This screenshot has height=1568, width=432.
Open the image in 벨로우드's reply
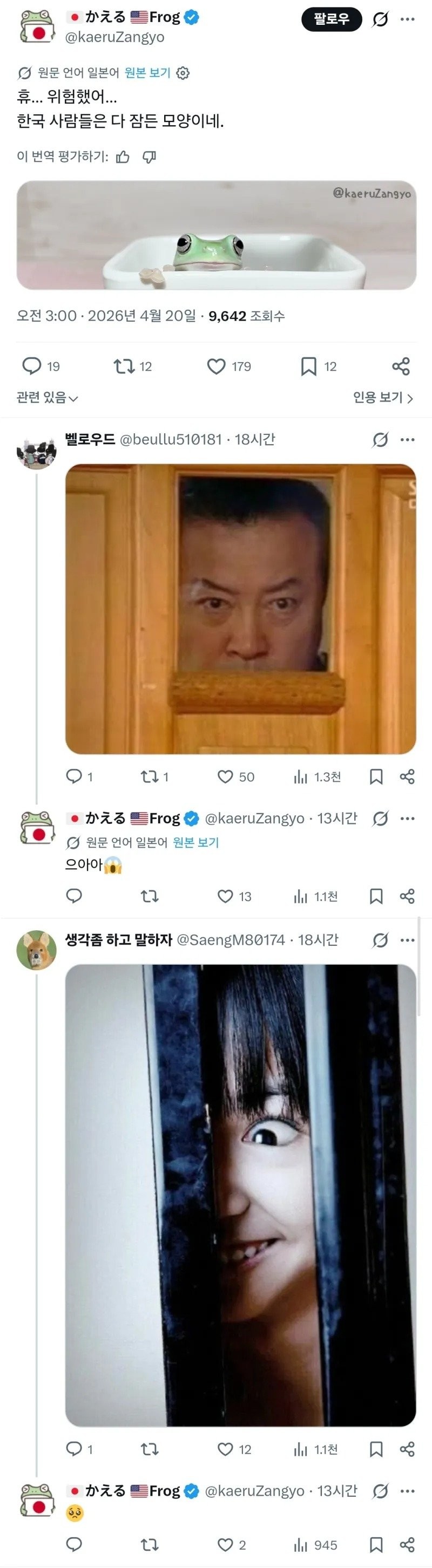tap(241, 609)
